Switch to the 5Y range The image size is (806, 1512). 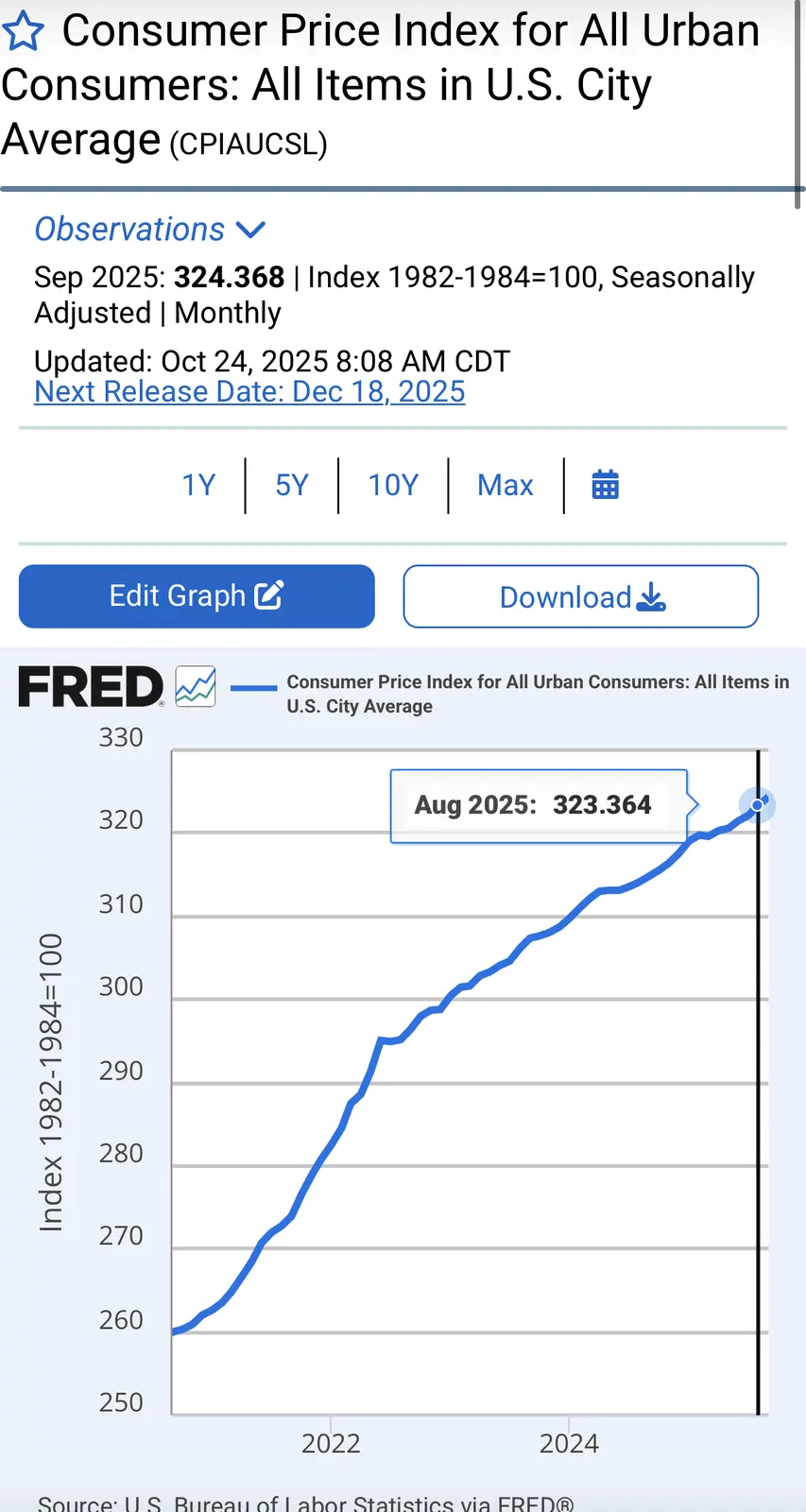coord(292,486)
